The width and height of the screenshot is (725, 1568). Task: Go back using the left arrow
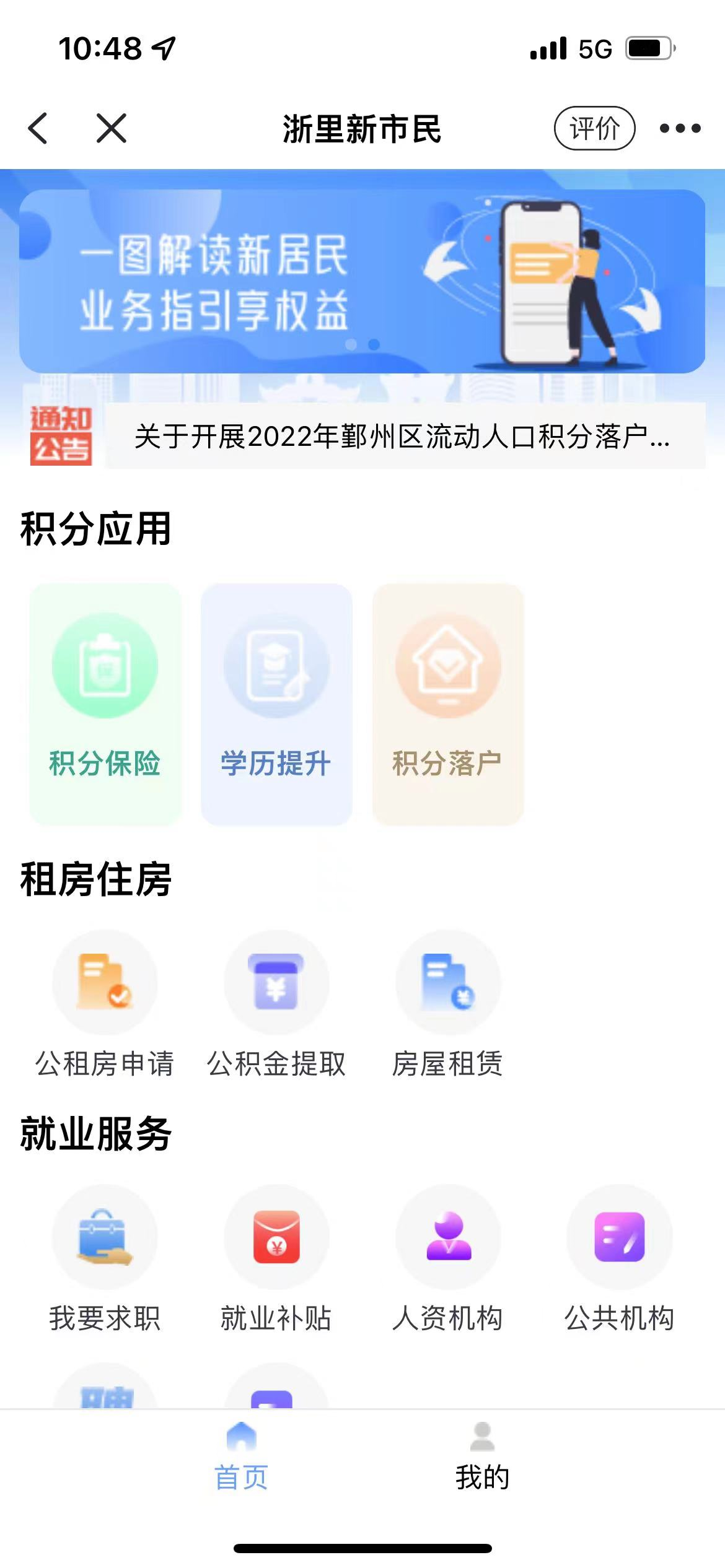(x=38, y=128)
